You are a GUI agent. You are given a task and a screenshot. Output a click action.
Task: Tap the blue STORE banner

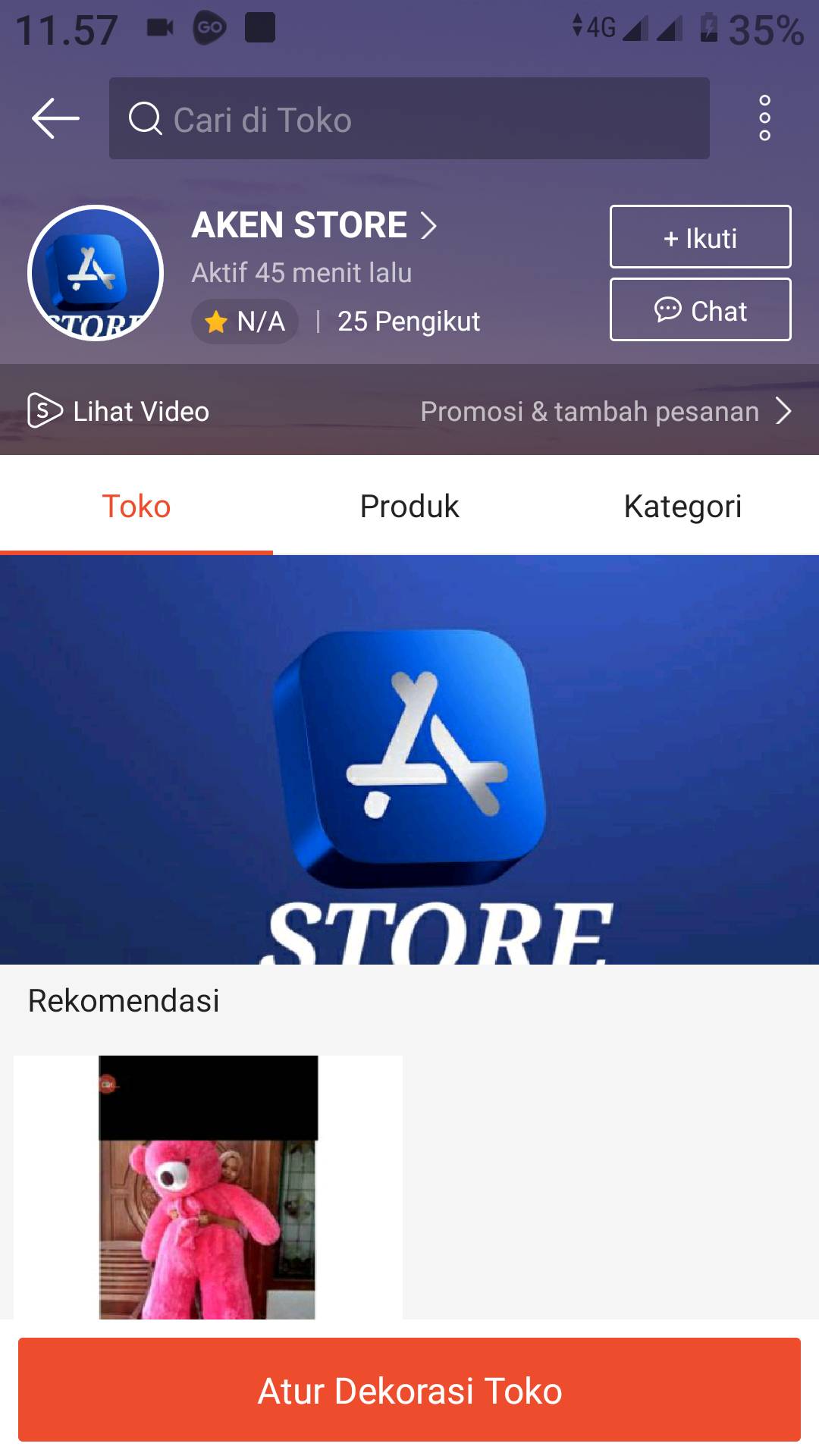tap(409, 760)
